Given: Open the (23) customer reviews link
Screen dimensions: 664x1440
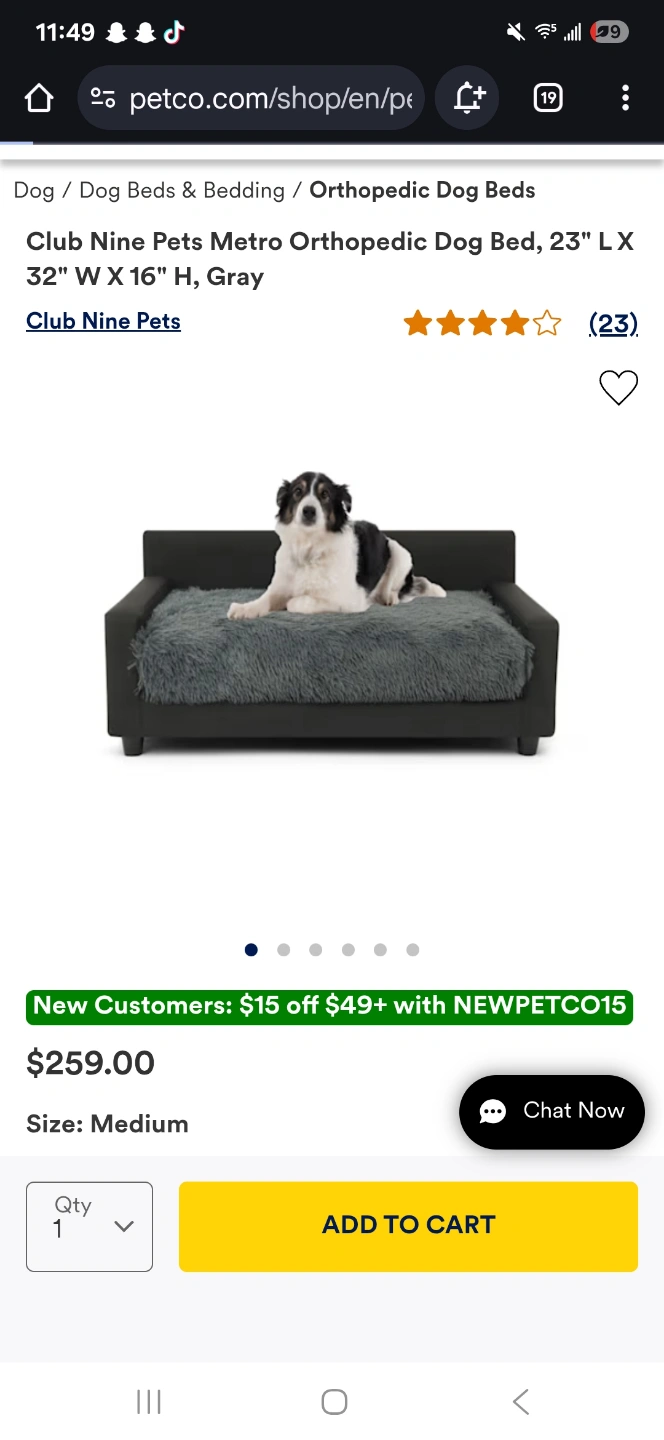Looking at the screenshot, I should (x=613, y=323).
